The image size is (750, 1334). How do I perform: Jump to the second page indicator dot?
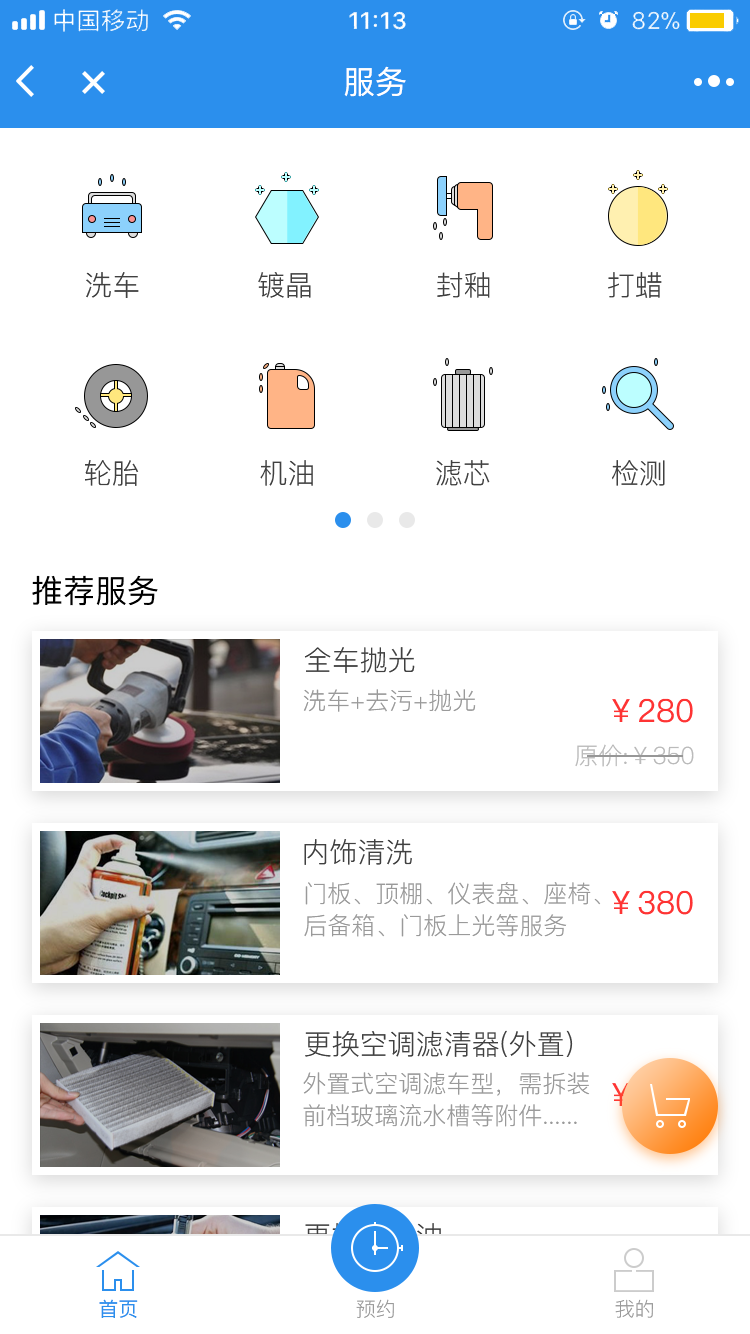click(x=375, y=520)
